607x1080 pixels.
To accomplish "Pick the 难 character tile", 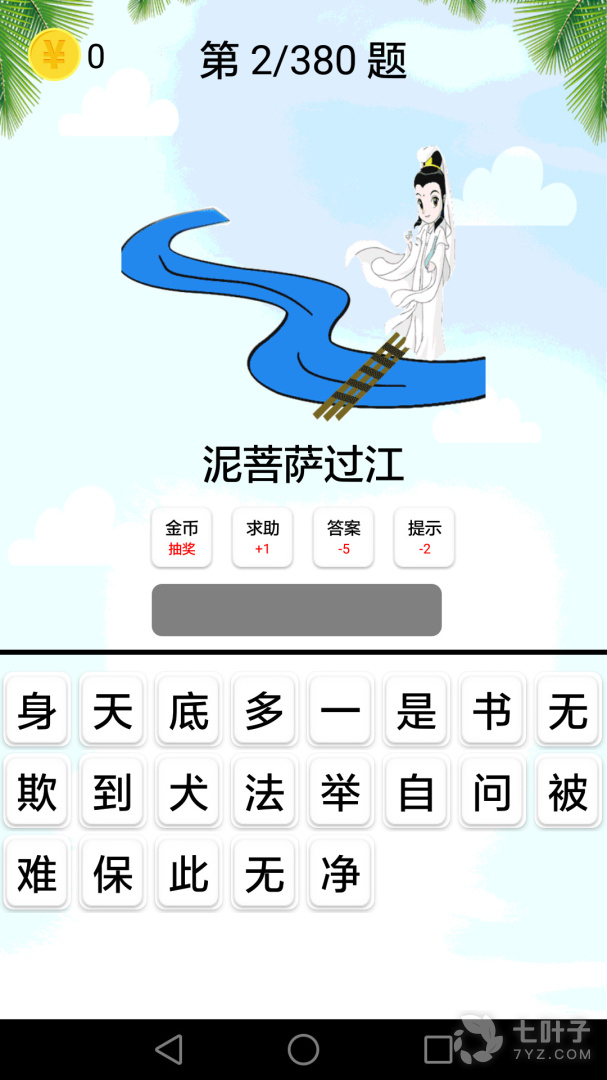I will [x=37, y=875].
